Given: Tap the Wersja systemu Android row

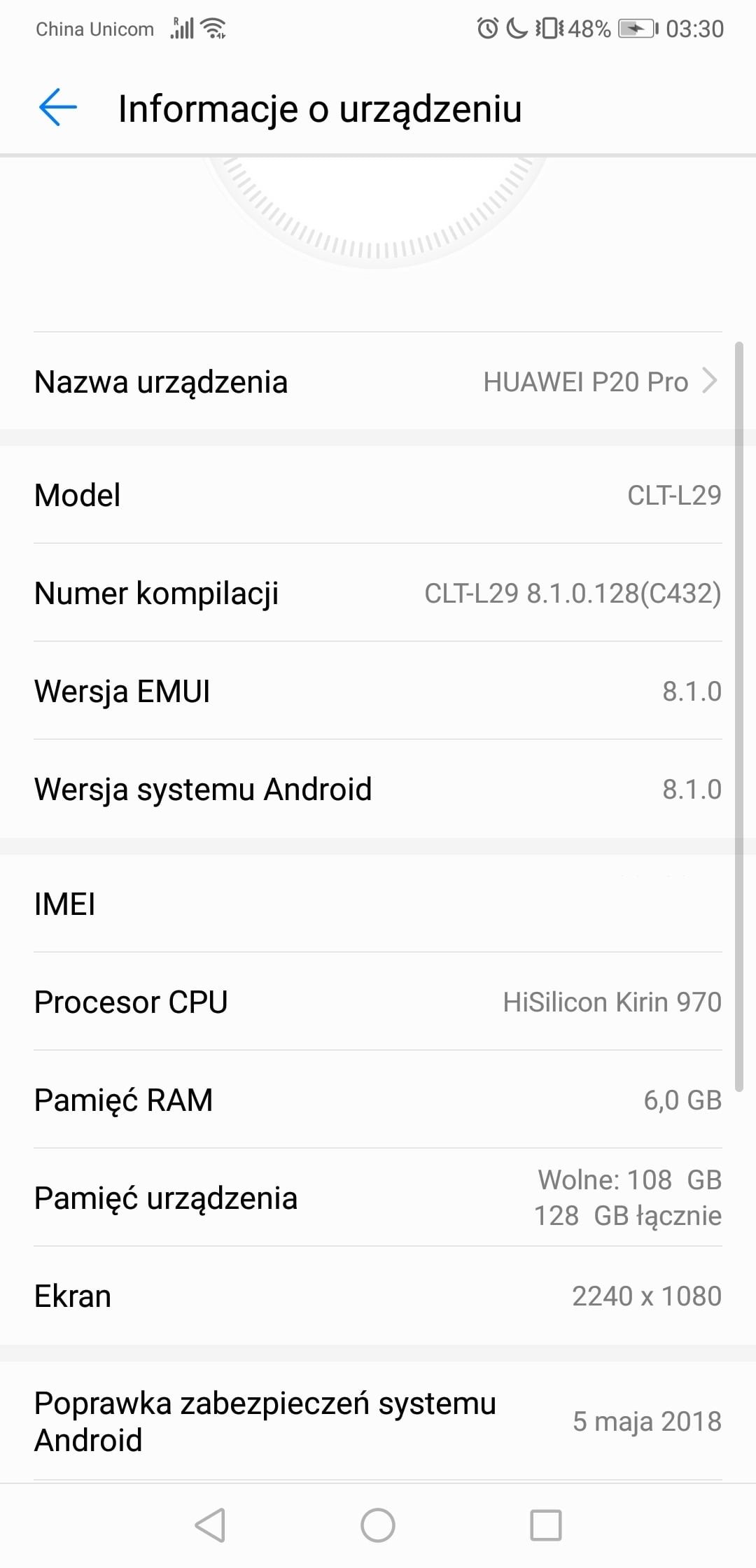Looking at the screenshot, I should [x=378, y=789].
